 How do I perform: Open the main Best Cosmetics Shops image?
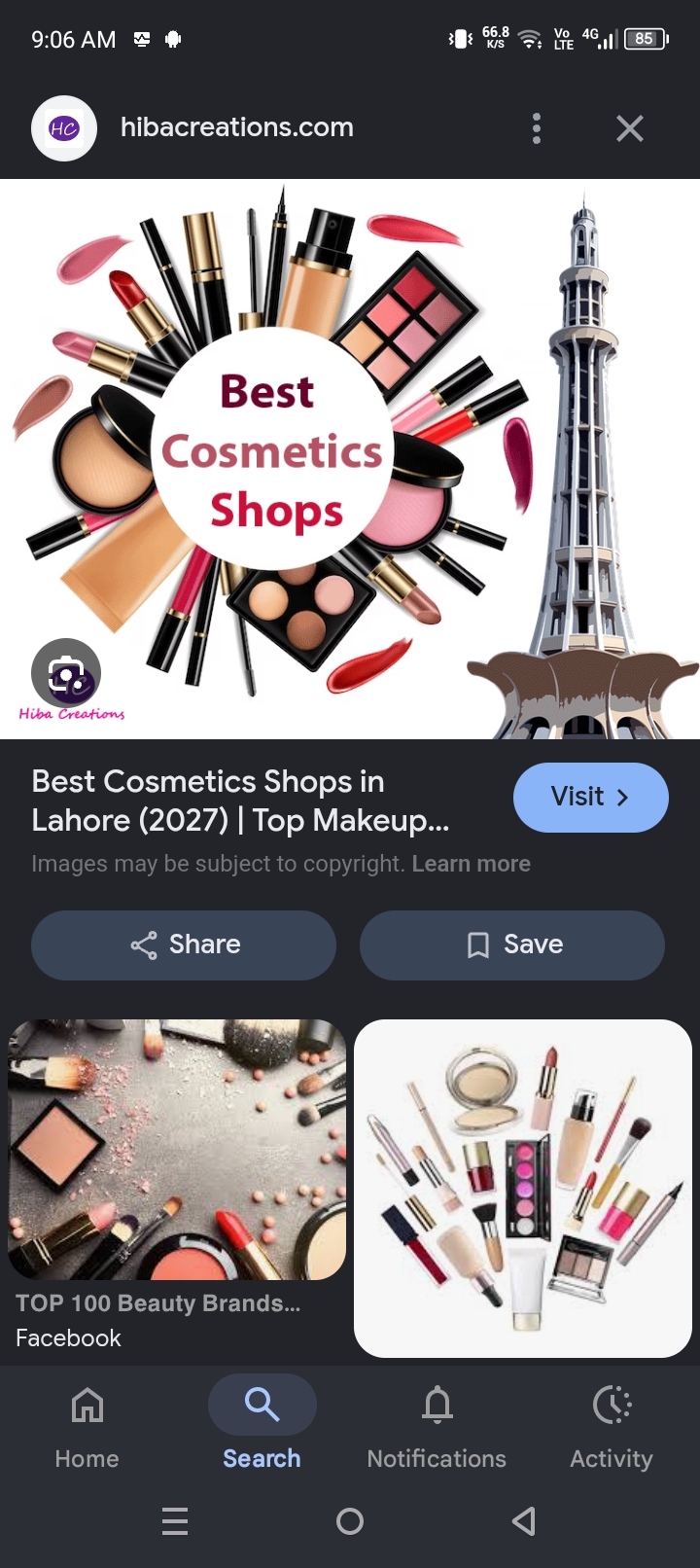350,459
